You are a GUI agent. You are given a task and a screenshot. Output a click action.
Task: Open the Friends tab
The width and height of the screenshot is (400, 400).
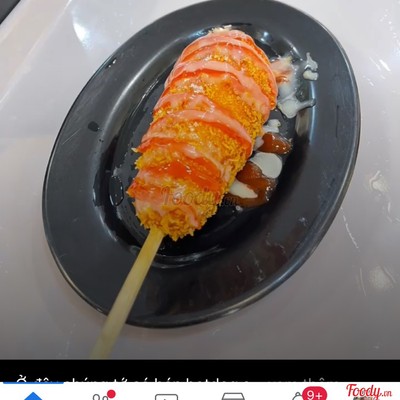click(102, 395)
